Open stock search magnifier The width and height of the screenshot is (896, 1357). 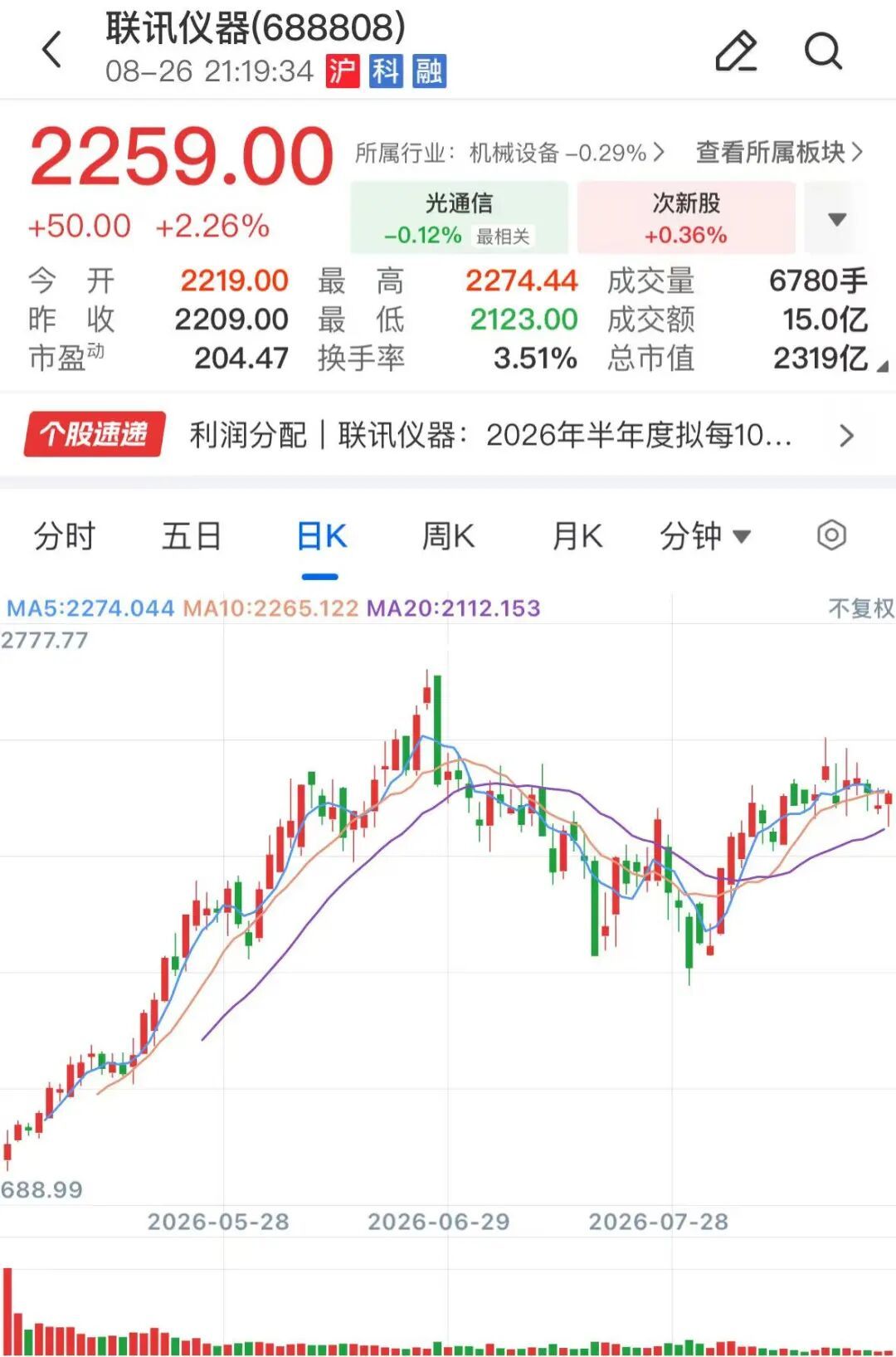pos(823,51)
